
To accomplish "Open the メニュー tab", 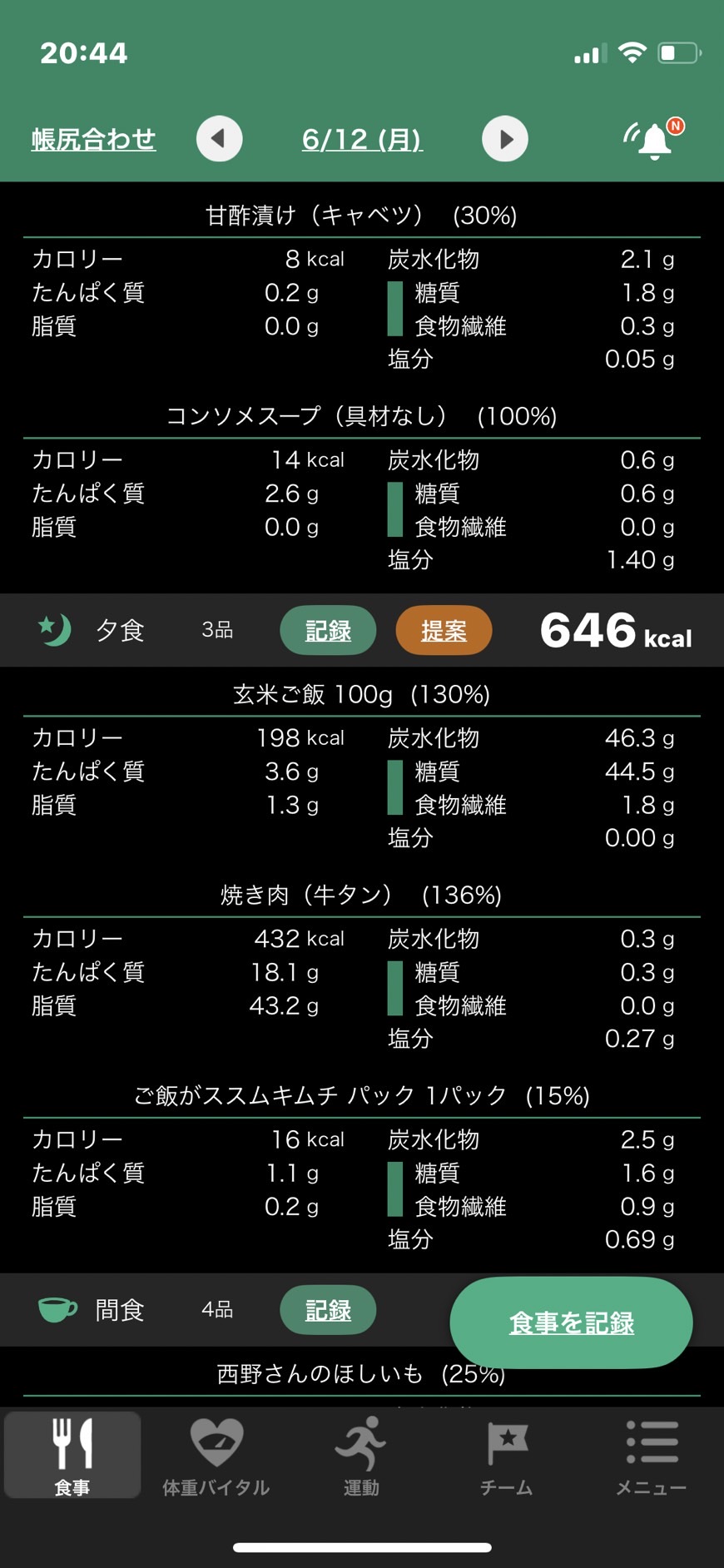I will tap(651, 1456).
